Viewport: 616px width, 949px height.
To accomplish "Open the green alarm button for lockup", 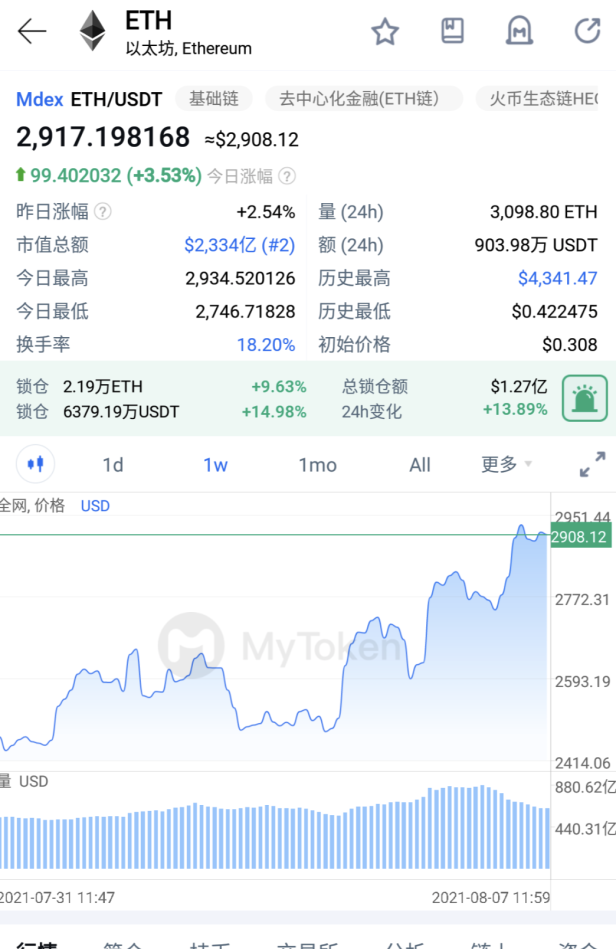I will coord(584,398).
